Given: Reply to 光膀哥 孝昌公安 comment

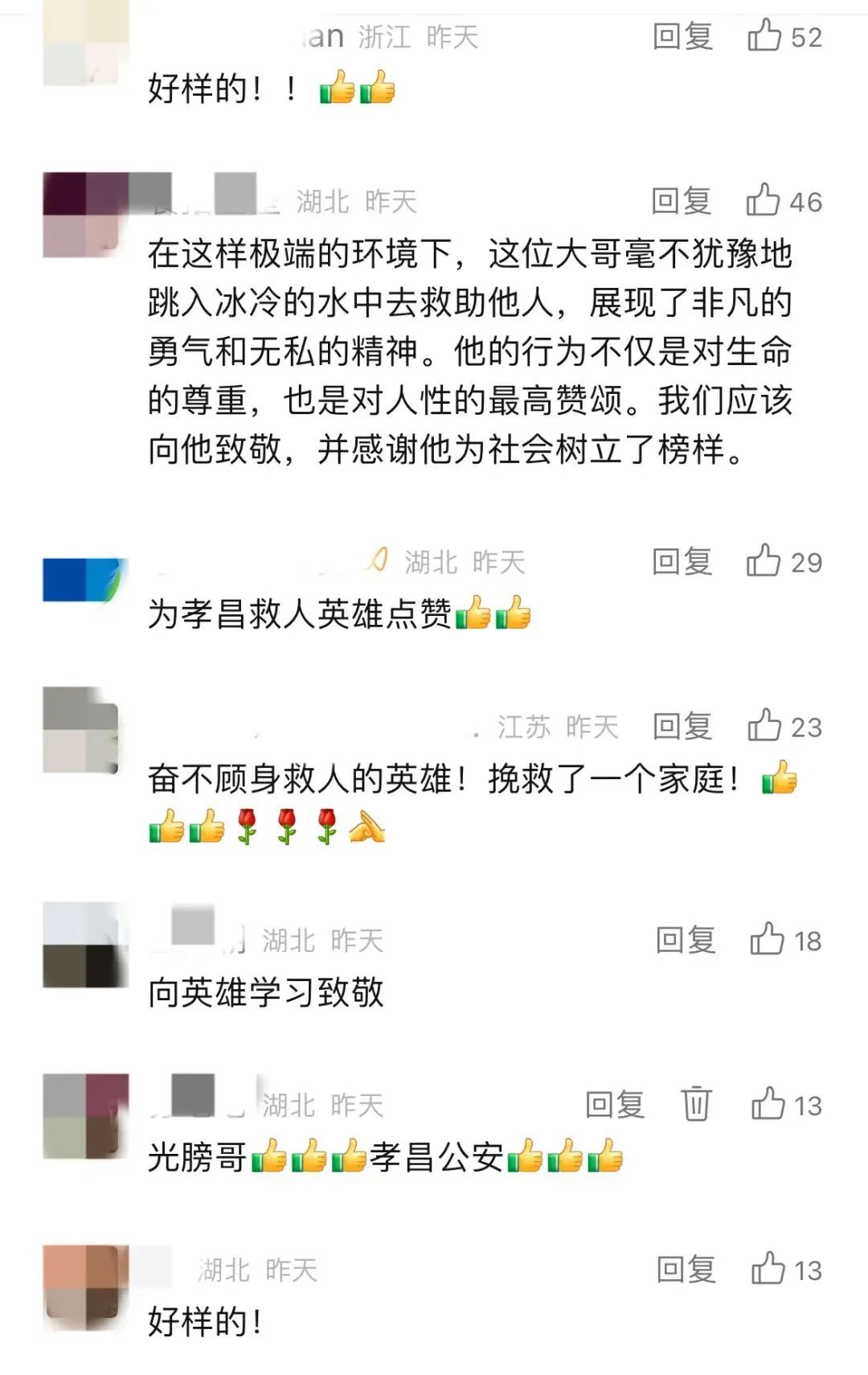Looking at the screenshot, I should pyautogui.click(x=615, y=1105).
